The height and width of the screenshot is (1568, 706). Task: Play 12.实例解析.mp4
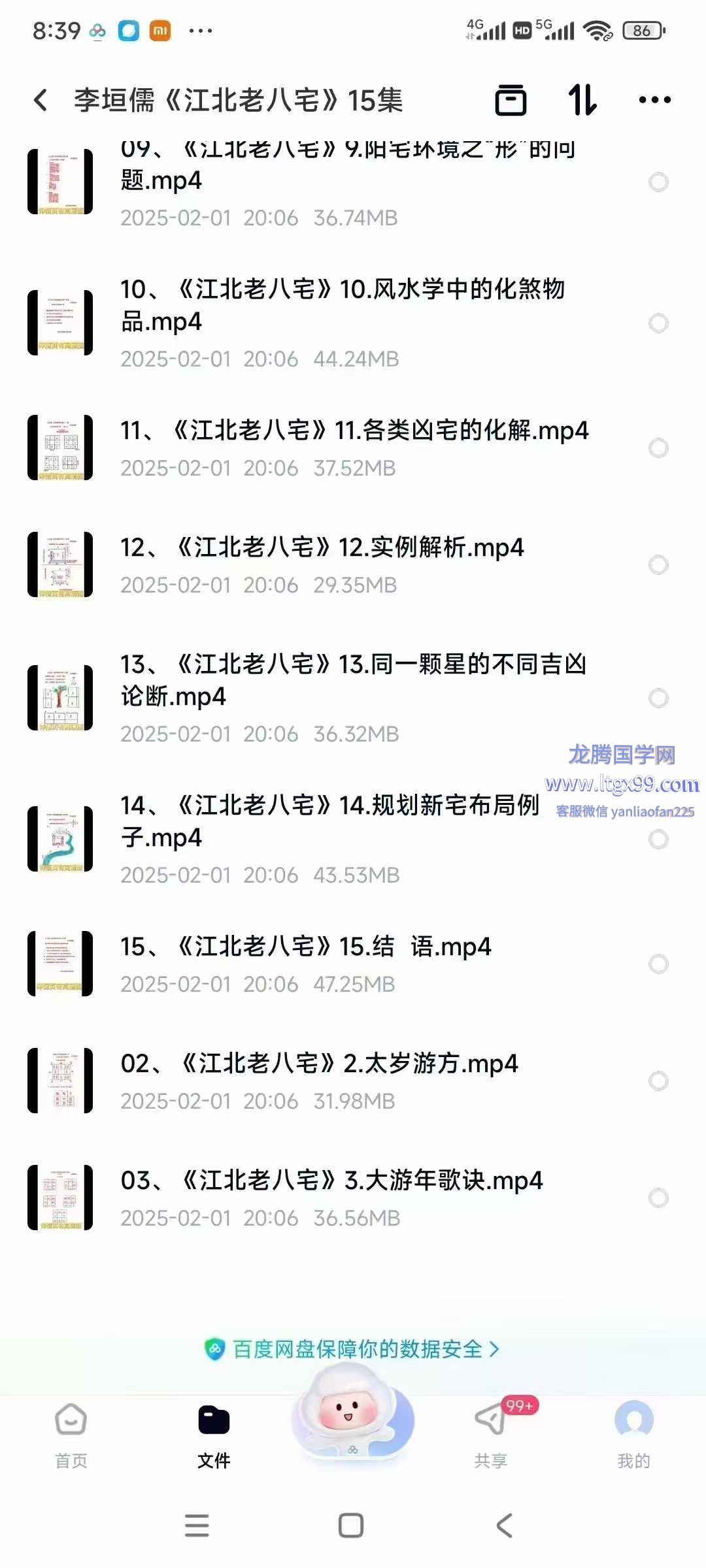(x=322, y=548)
